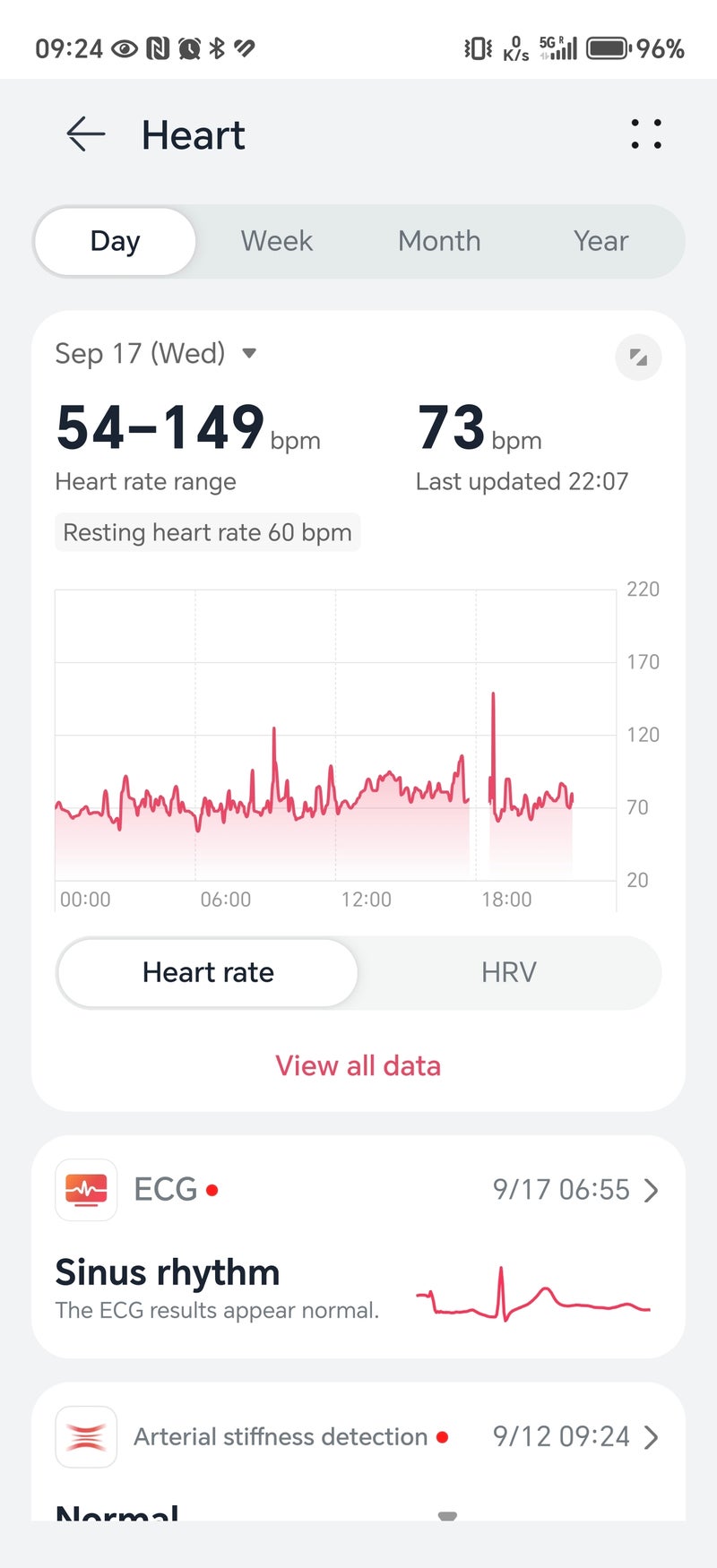Tap View all data link
This screenshot has height=1568, width=717.
(358, 1065)
